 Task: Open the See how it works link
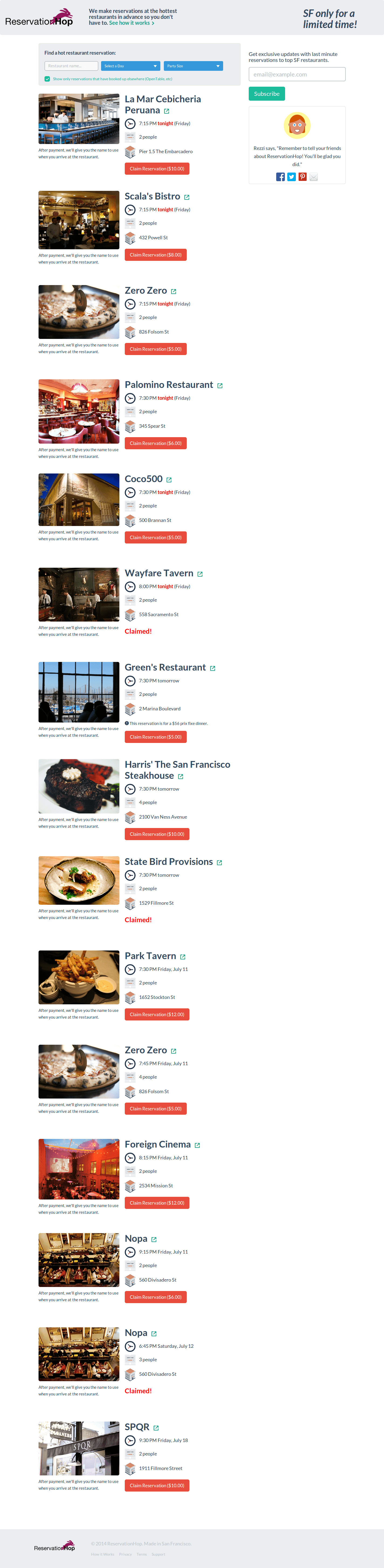[x=131, y=23]
